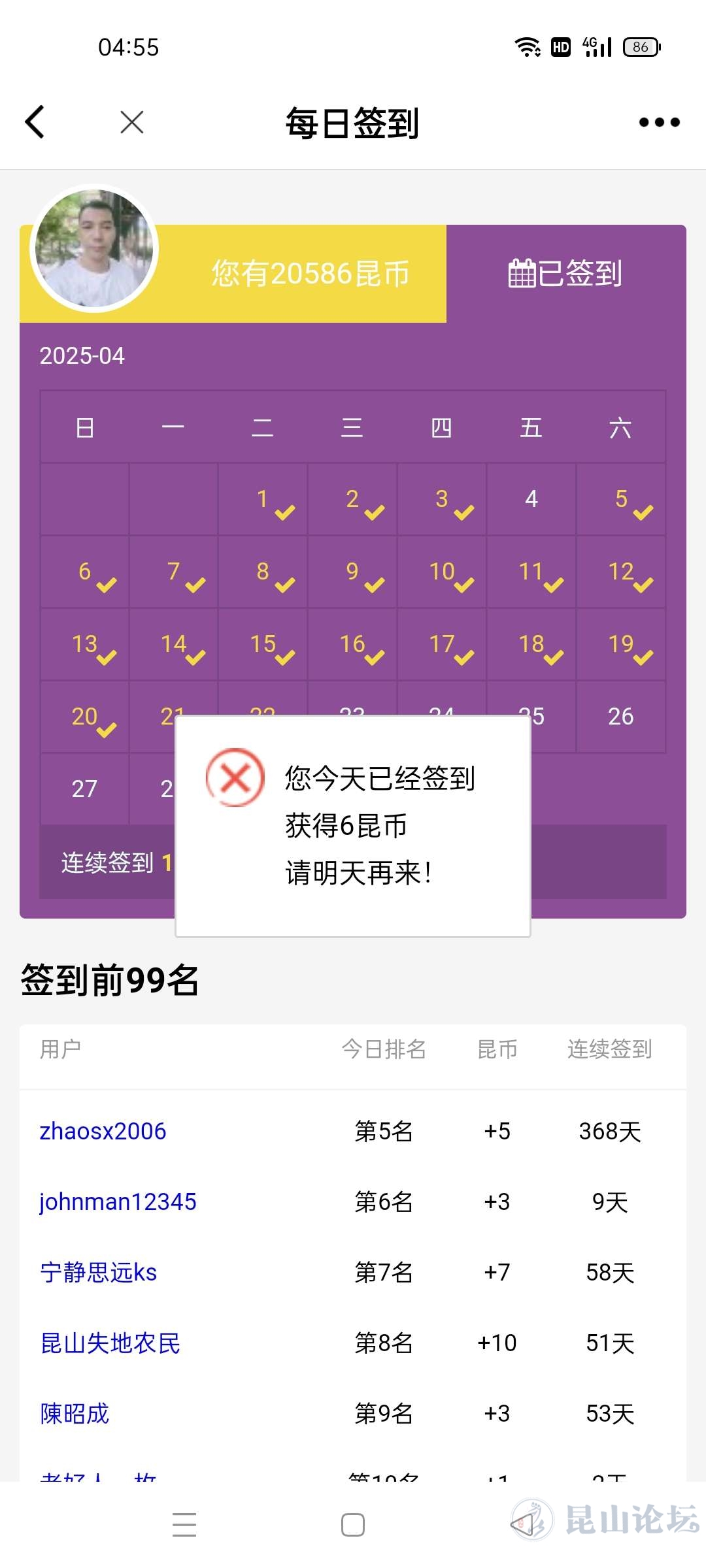This screenshot has height=1568, width=706.
Task: Tap the 已签到 check-in button
Action: click(565, 273)
